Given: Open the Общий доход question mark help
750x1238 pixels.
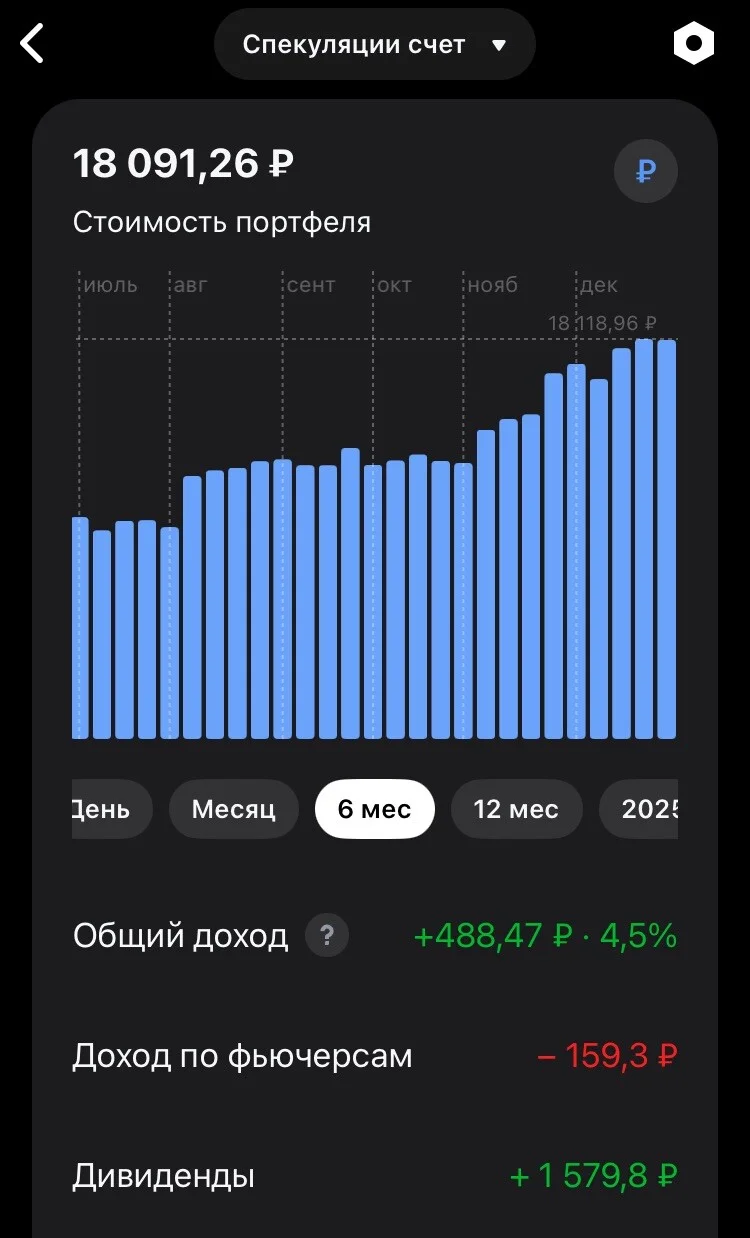Looking at the screenshot, I should [x=327, y=937].
